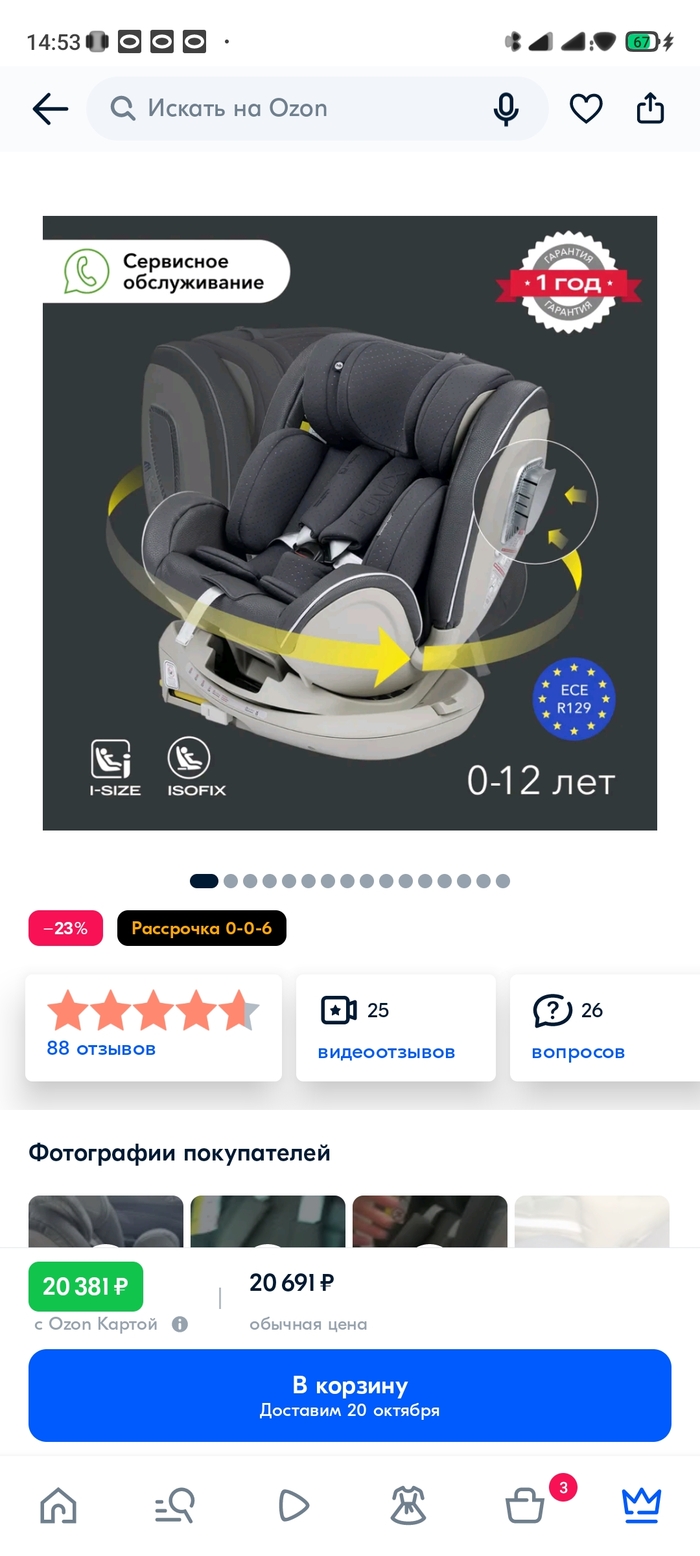Screen dimensions: 700x1556
Task: Open the first buyer photo
Action: coord(105,1222)
